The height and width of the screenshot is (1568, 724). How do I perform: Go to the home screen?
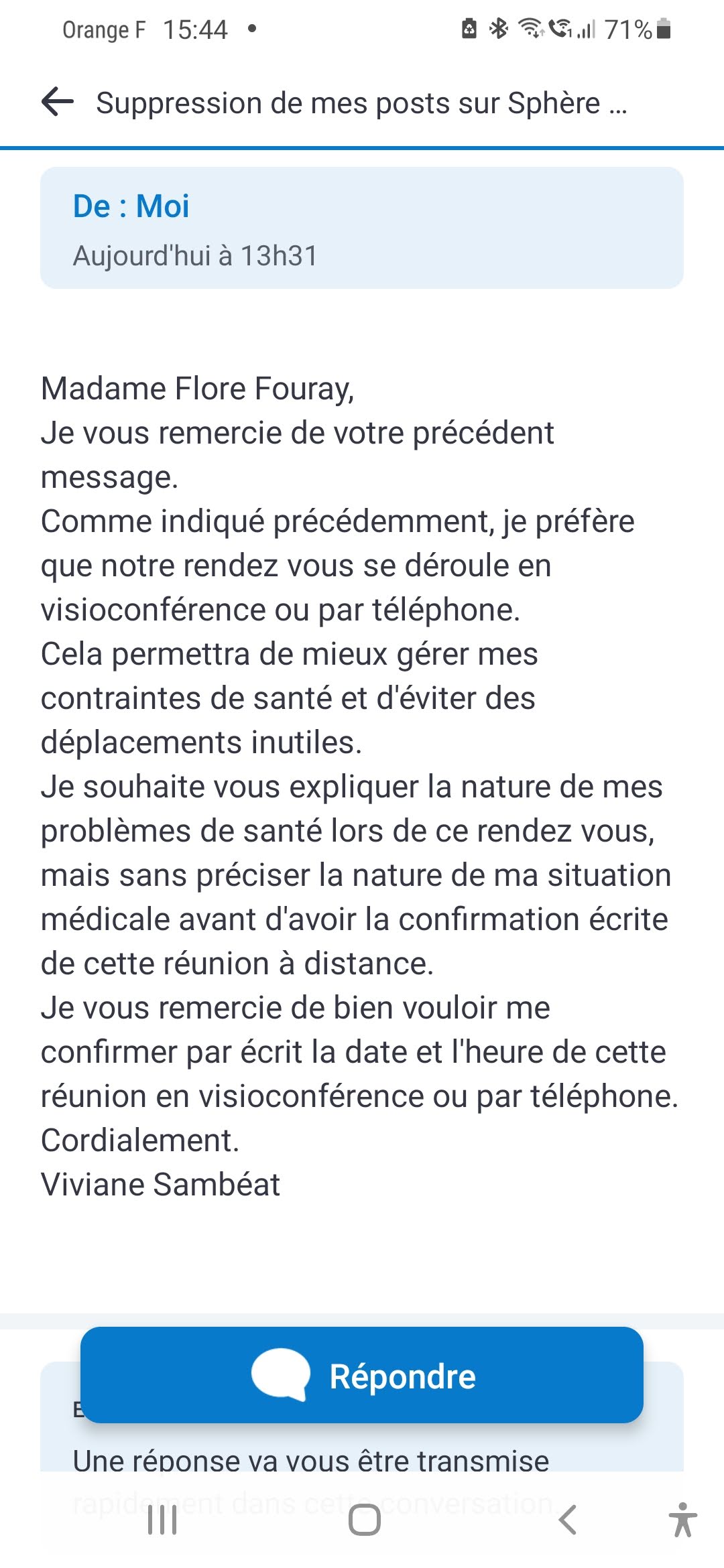pos(365,1519)
